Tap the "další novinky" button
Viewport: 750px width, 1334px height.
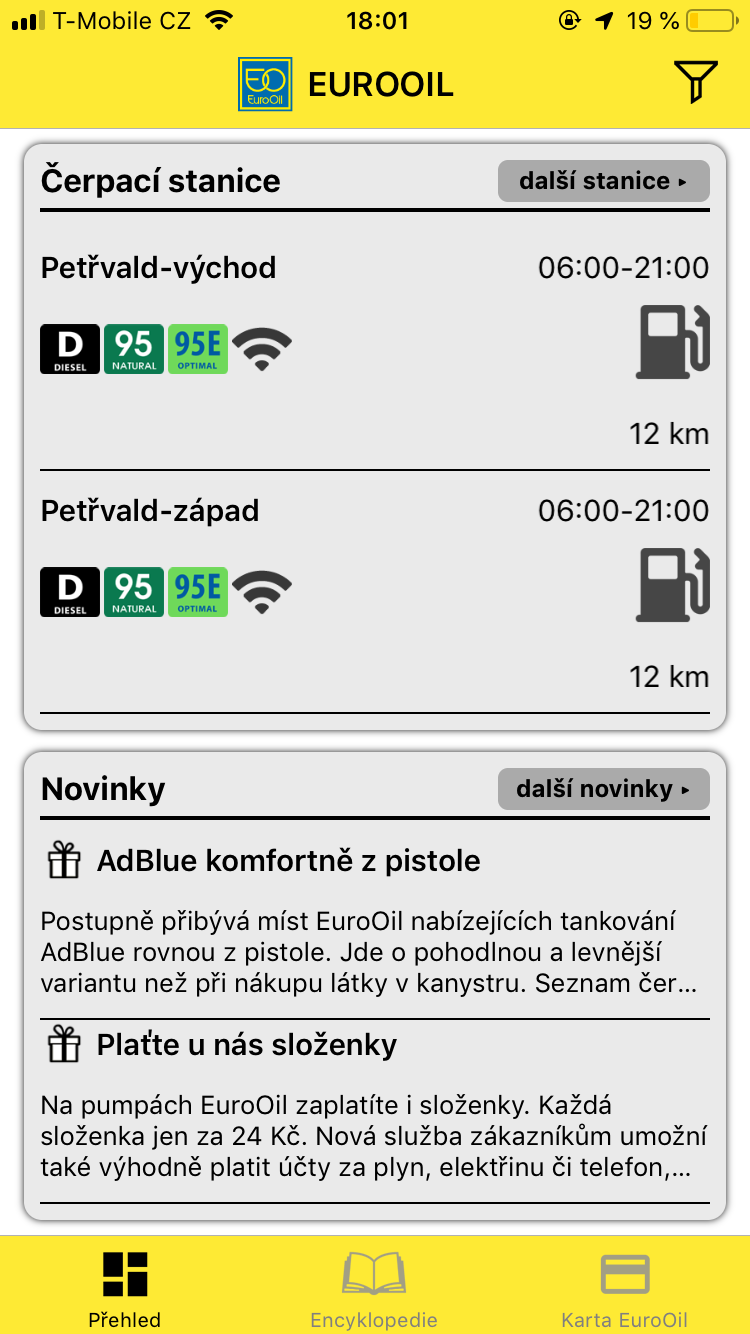point(603,789)
